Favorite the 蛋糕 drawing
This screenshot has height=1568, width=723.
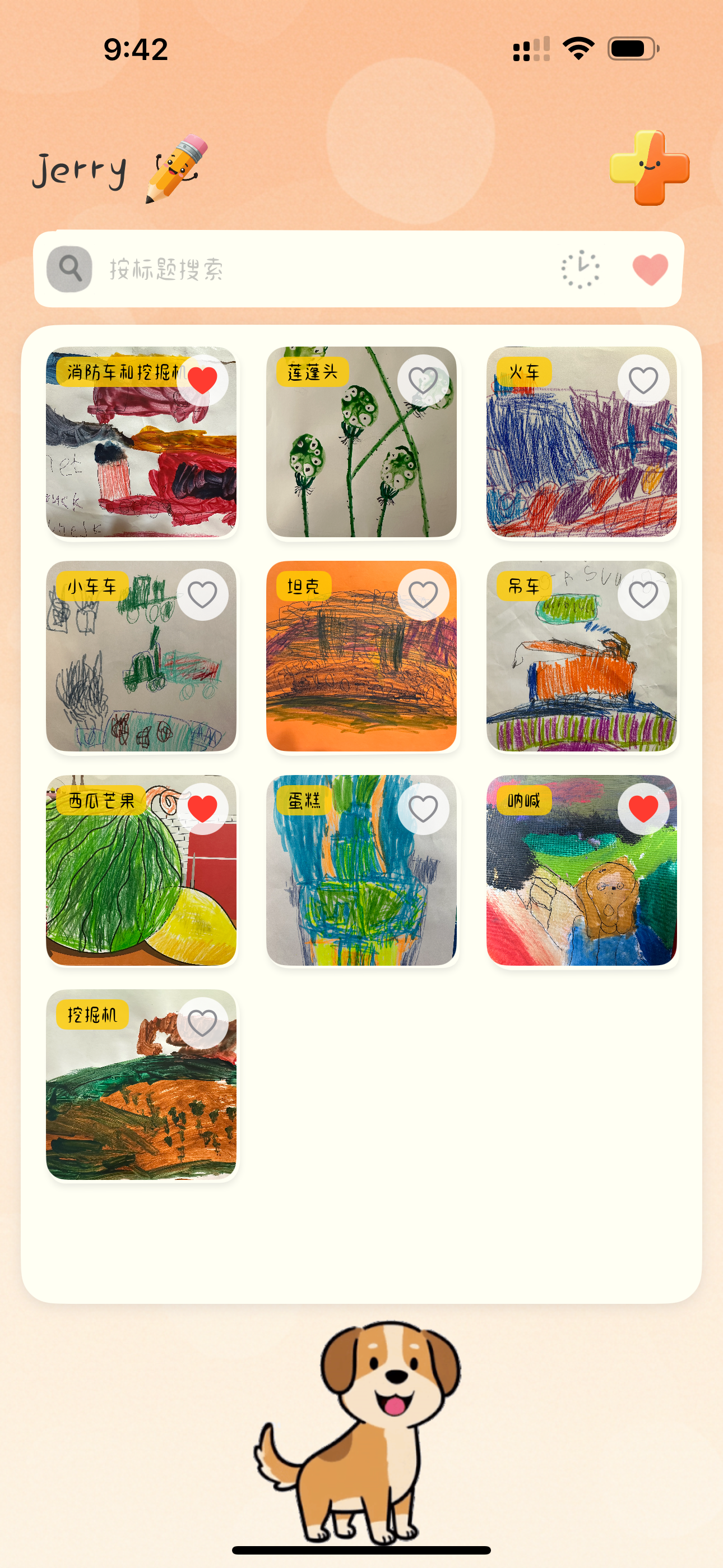(423, 809)
